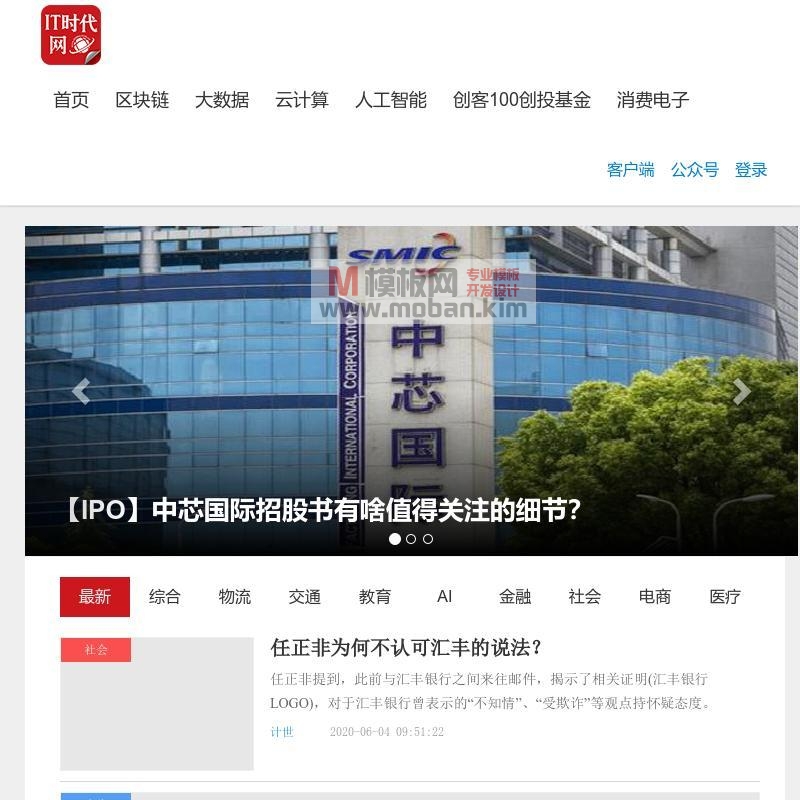The image size is (800, 800).
Task: Go to the 区块链 section
Action: [142, 100]
